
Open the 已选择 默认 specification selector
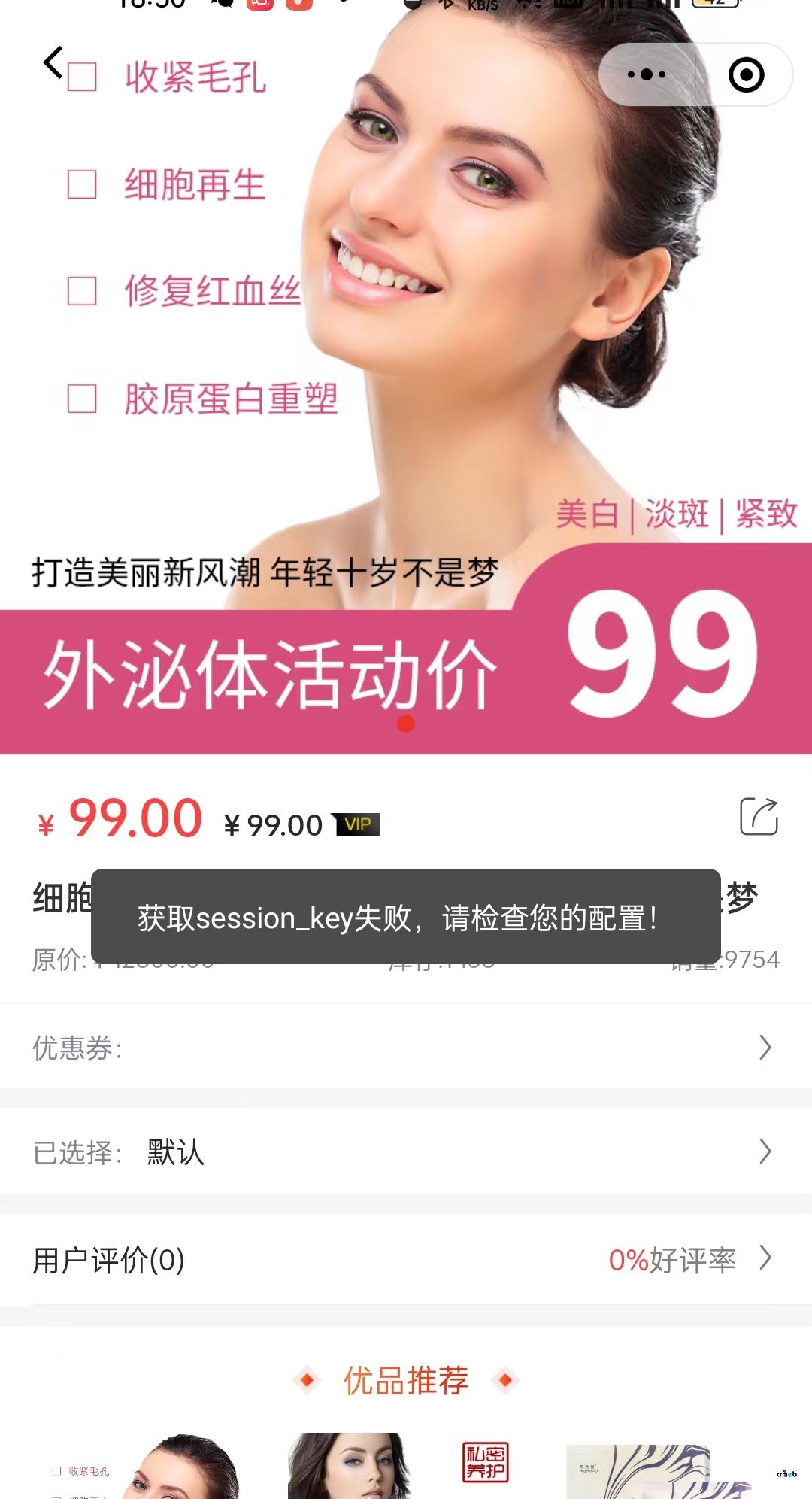(406, 1151)
